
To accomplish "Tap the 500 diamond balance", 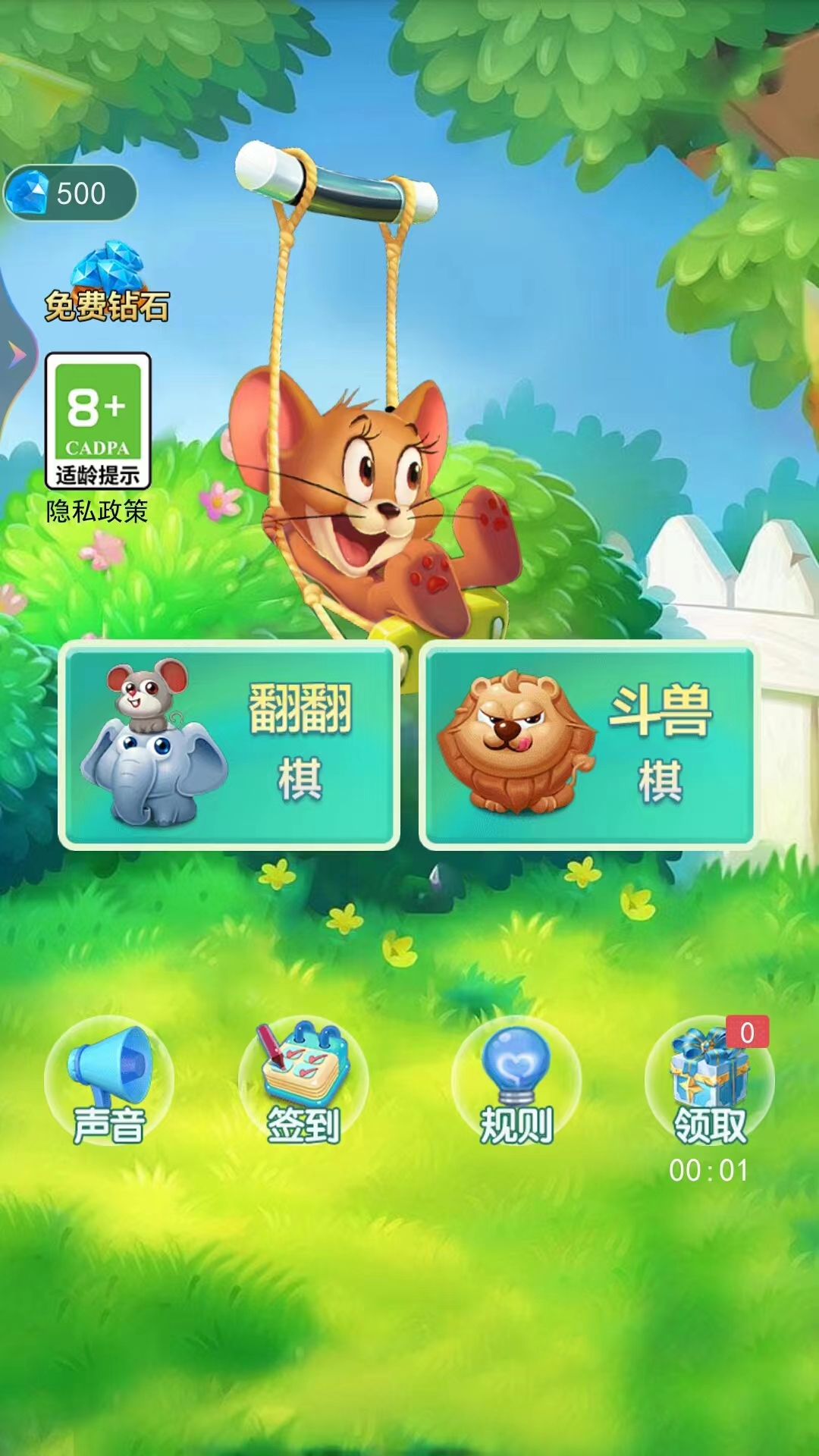I will pos(70,193).
